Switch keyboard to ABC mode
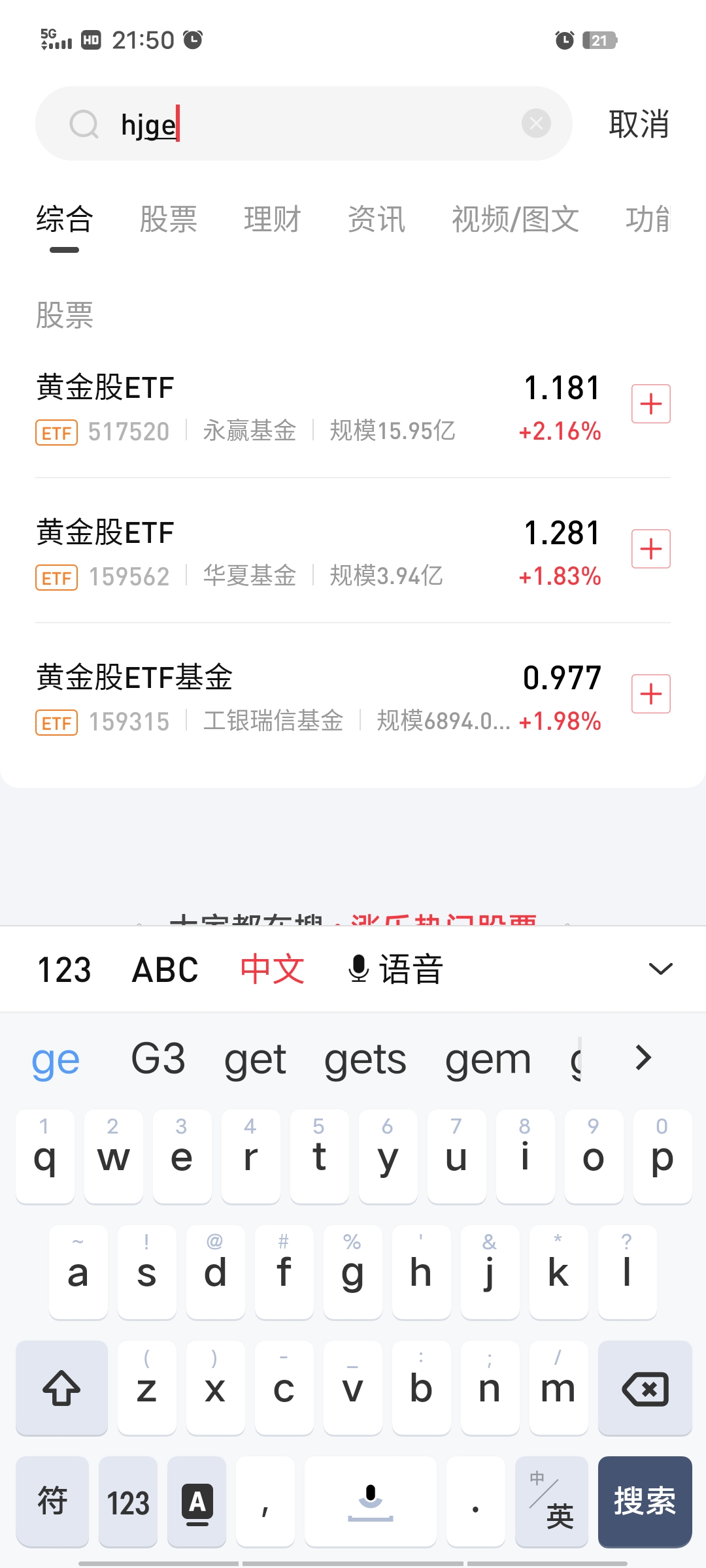Viewport: 706px width, 1568px height. tap(165, 969)
